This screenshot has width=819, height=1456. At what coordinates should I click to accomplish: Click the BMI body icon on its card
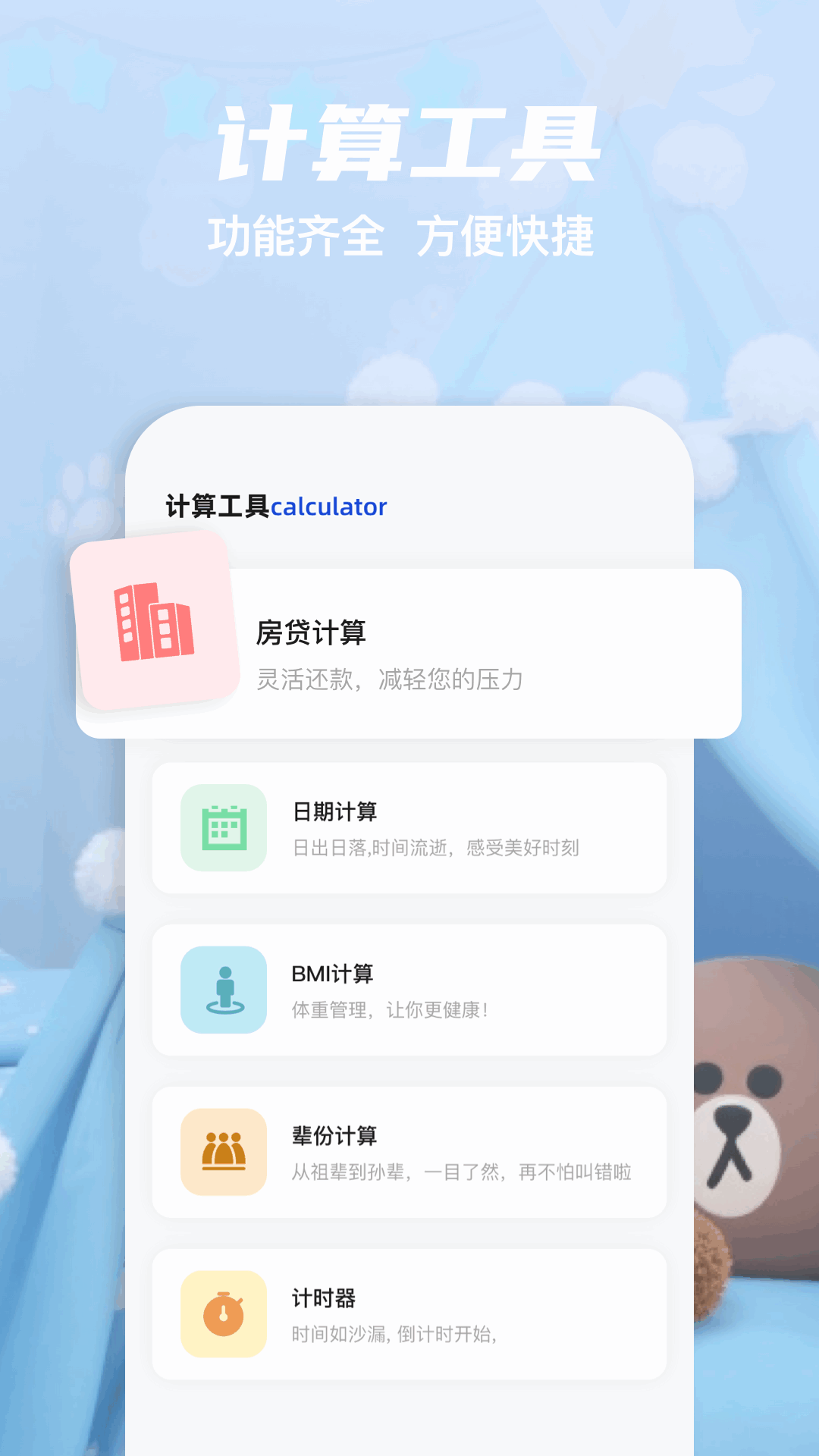click(x=222, y=990)
